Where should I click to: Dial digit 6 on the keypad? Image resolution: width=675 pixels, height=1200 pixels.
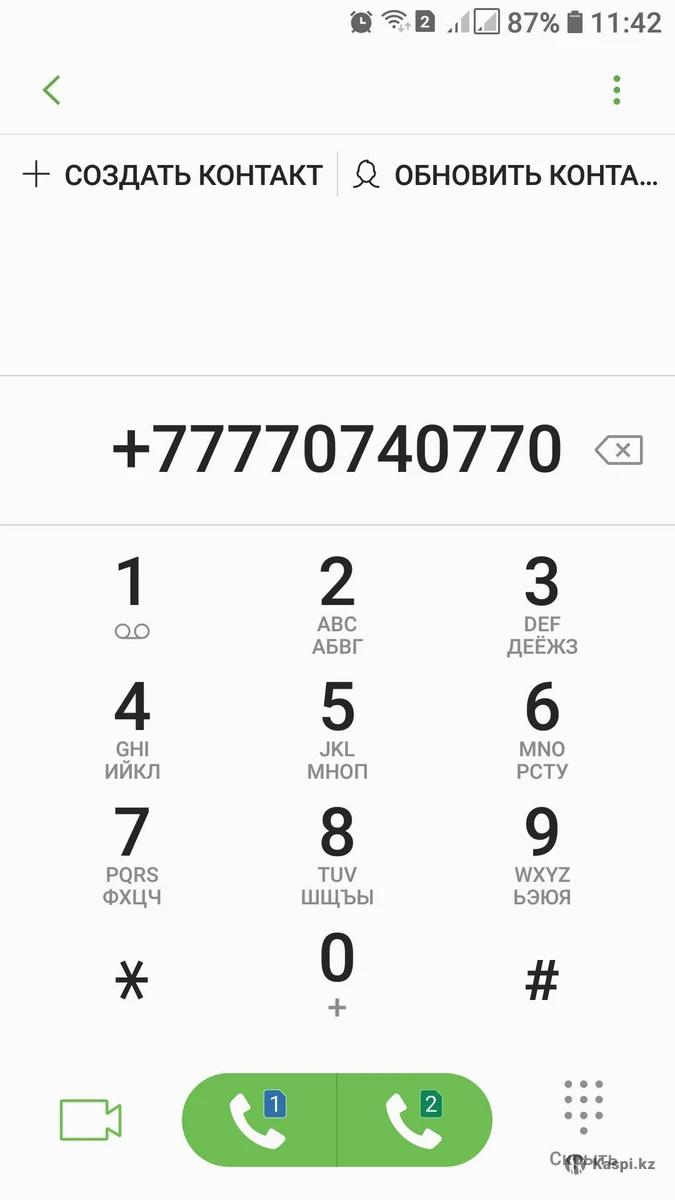(542, 725)
